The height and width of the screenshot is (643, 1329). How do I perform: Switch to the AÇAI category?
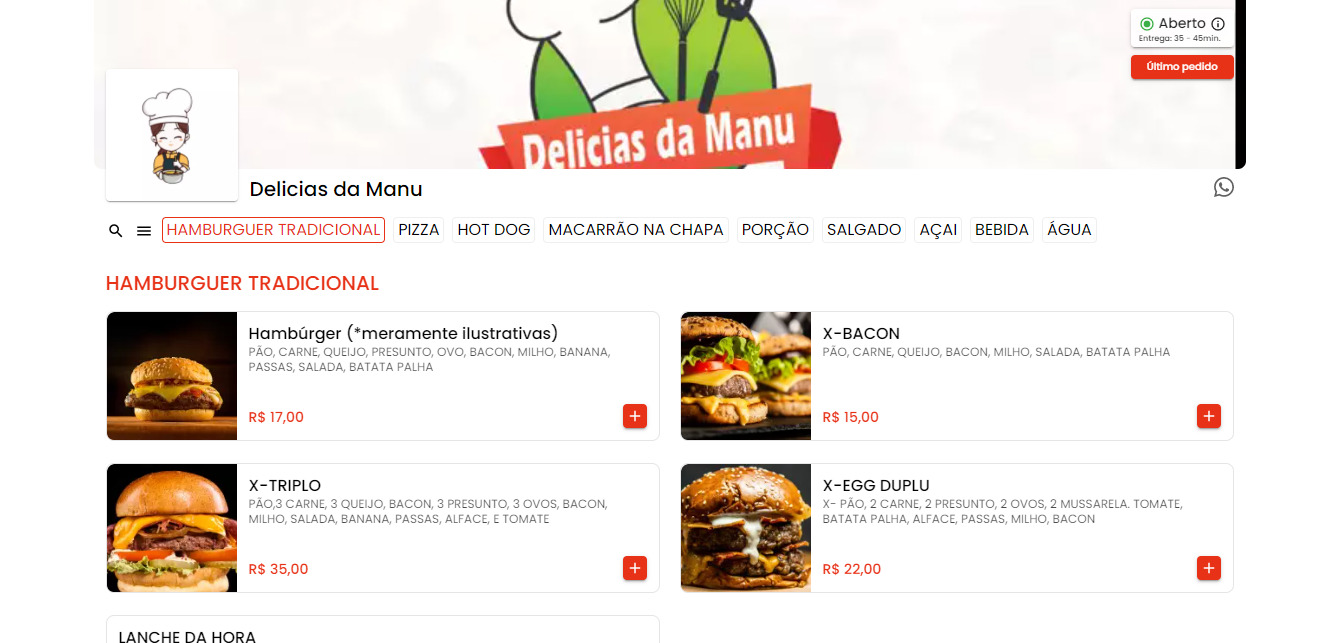(x=938, y=230)
